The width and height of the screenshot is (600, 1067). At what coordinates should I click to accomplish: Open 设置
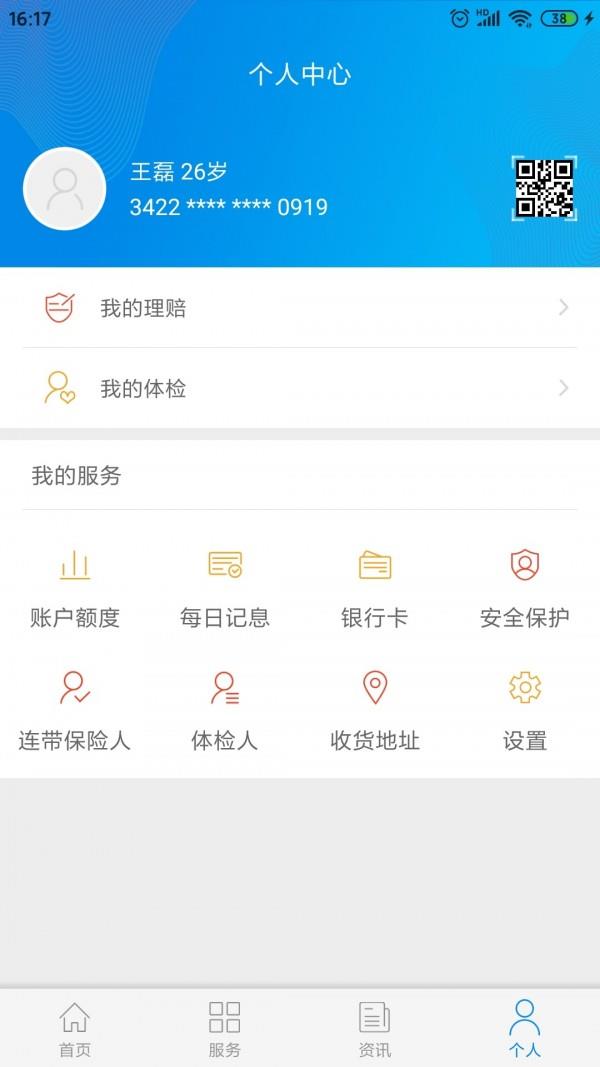[x=524, y=711]
